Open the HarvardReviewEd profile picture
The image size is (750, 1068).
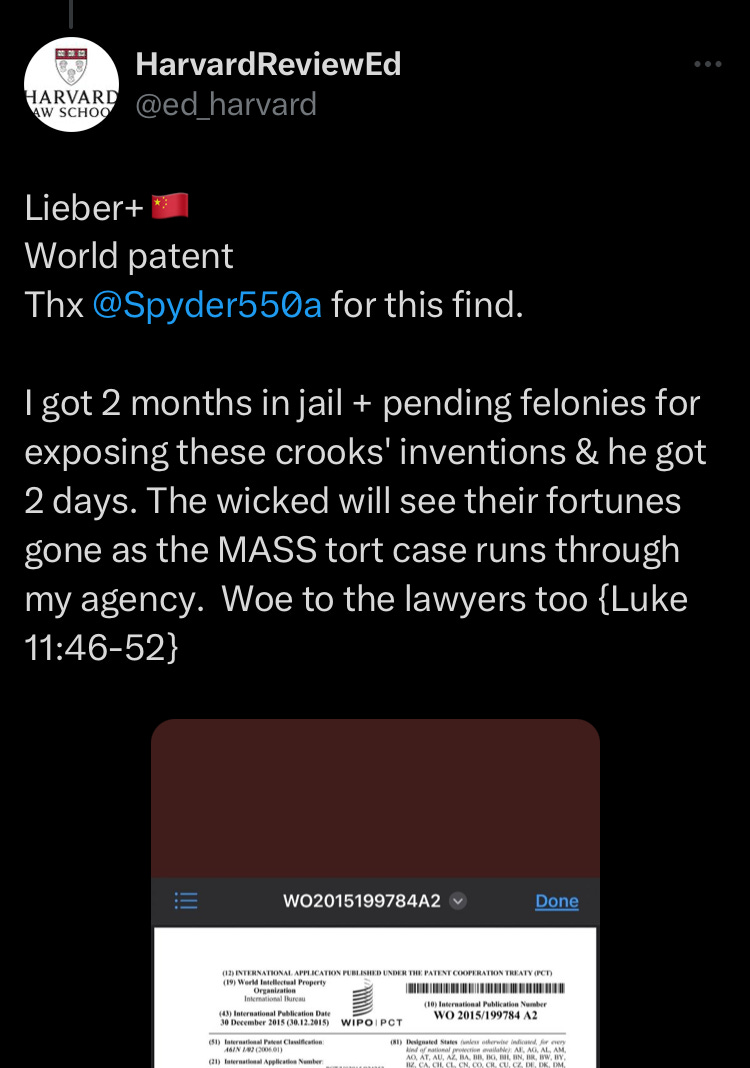(71, 85)
